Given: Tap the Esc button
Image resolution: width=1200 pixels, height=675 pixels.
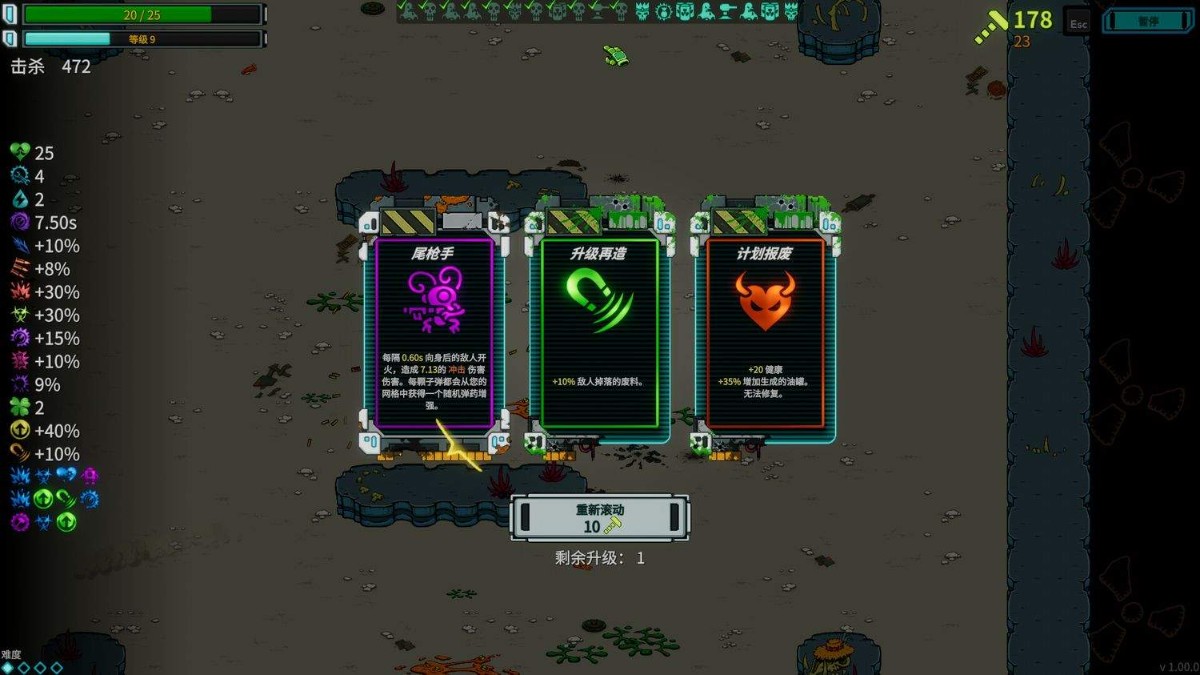Looking at the screenshot, I should coord(1078,22).
